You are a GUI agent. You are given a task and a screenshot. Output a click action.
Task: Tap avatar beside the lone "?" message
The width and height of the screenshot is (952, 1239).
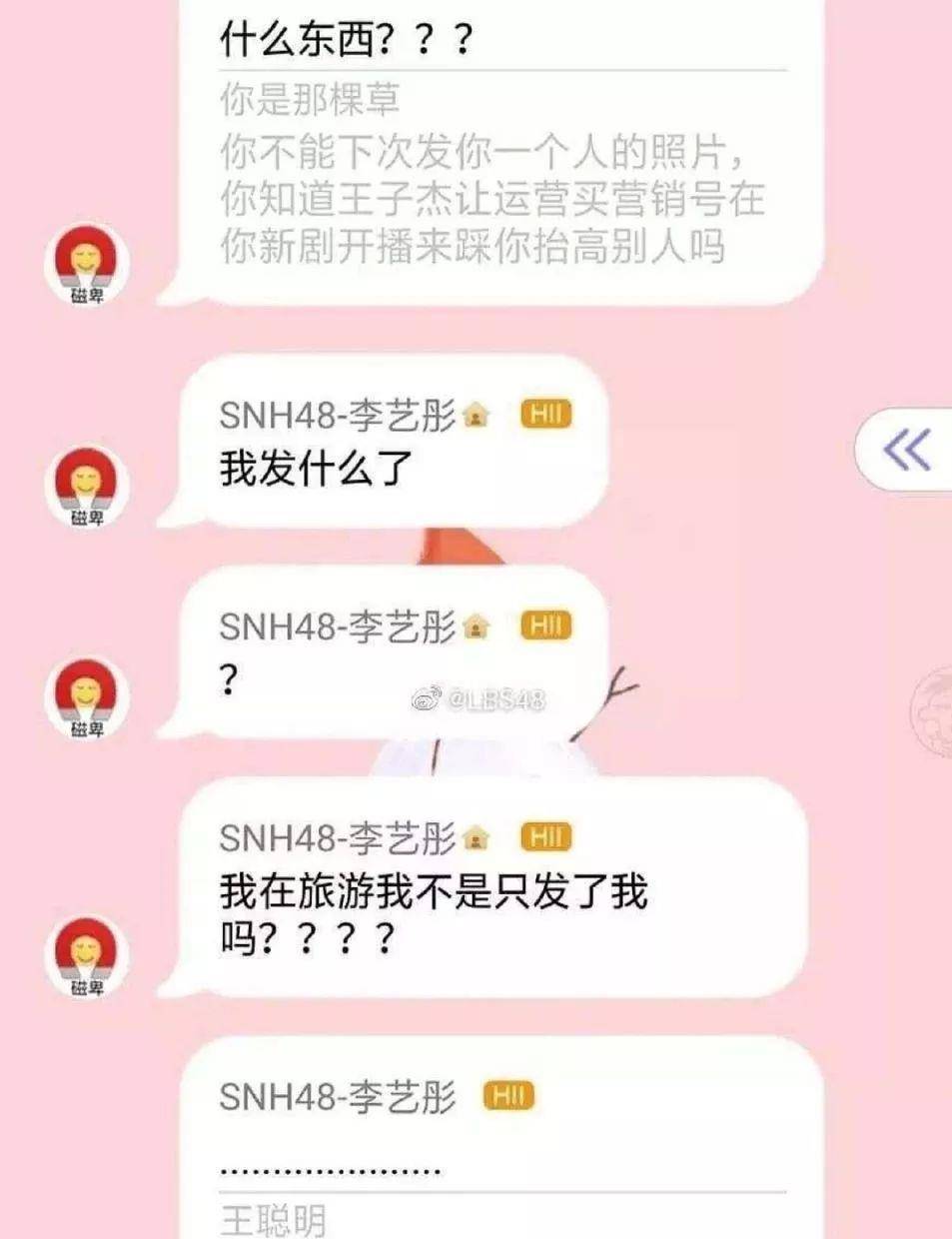[87, 695]
